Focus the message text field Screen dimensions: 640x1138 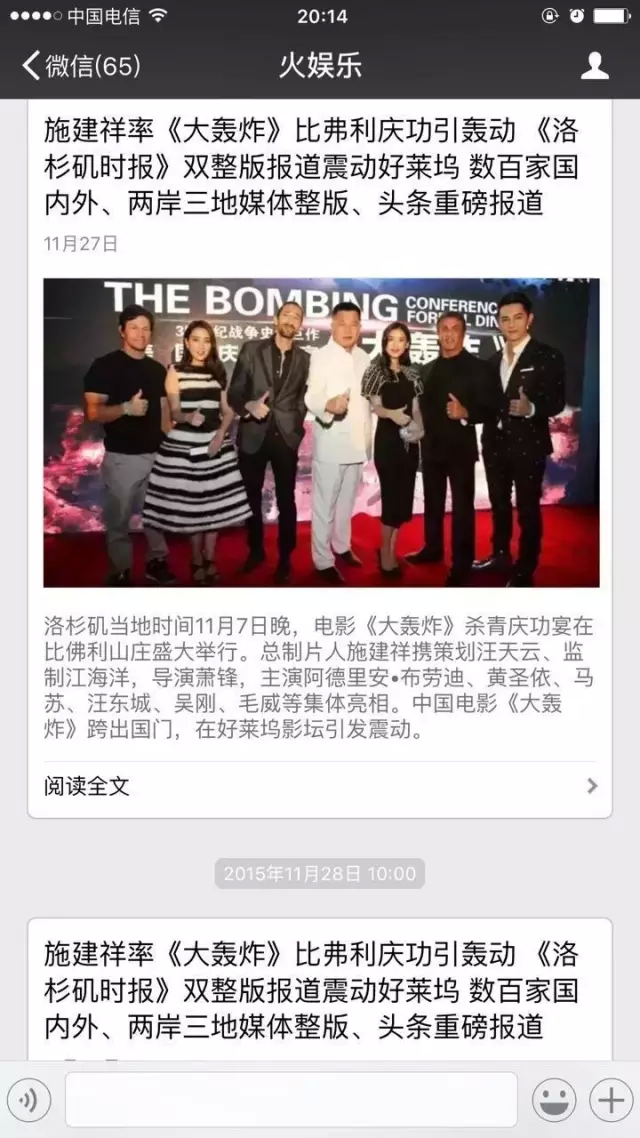coord(291,1101)
